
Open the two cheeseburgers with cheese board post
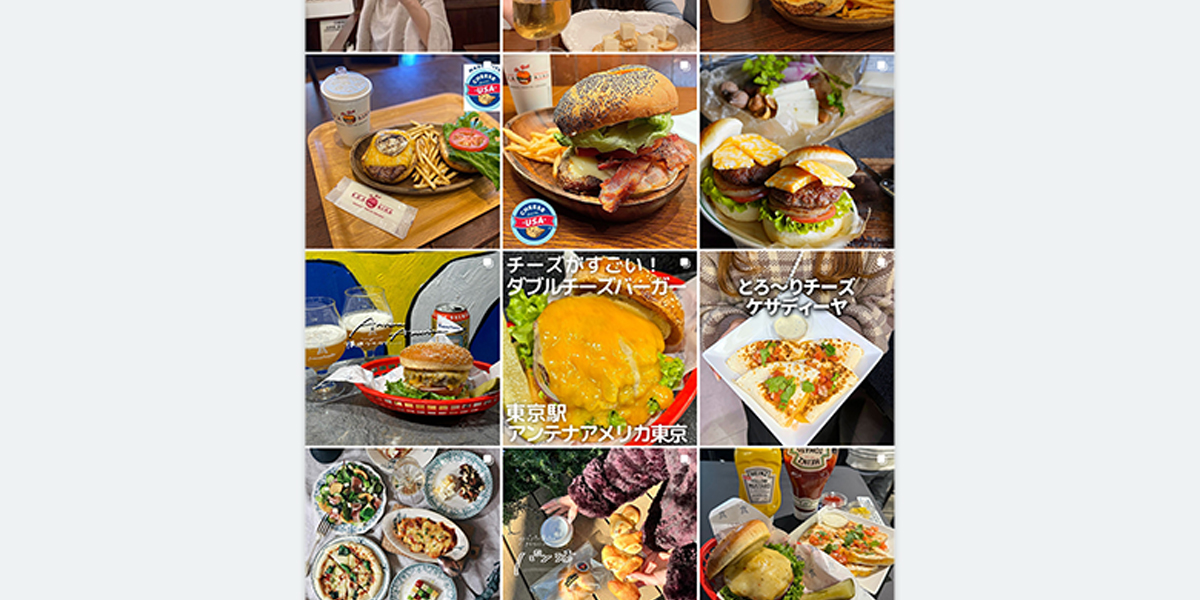[797, 151]
